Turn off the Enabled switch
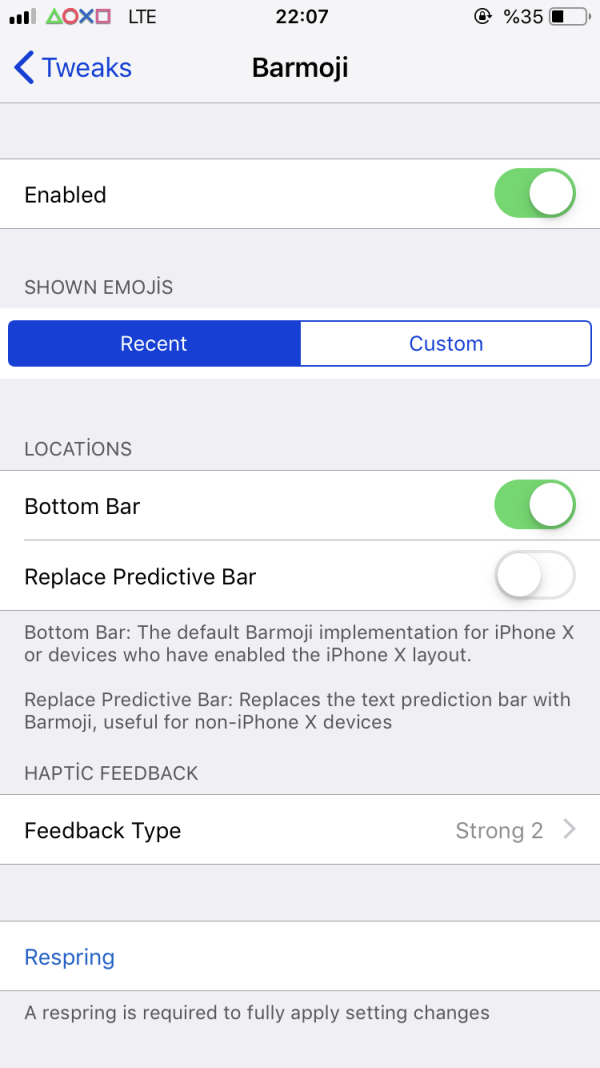Screen dimensions: 600x1068 (534, 194)
